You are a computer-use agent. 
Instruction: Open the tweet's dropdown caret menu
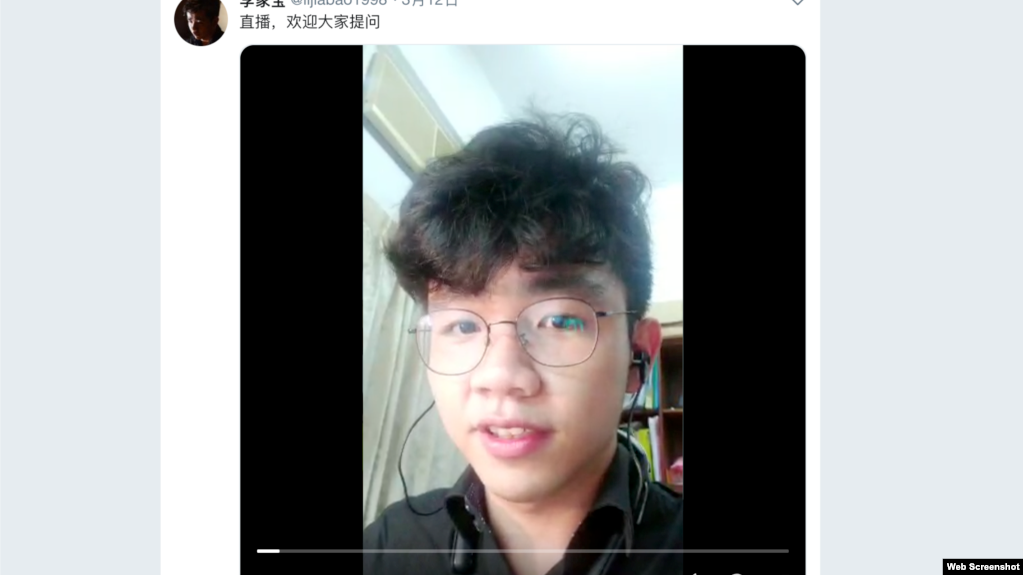coord(797,3)
